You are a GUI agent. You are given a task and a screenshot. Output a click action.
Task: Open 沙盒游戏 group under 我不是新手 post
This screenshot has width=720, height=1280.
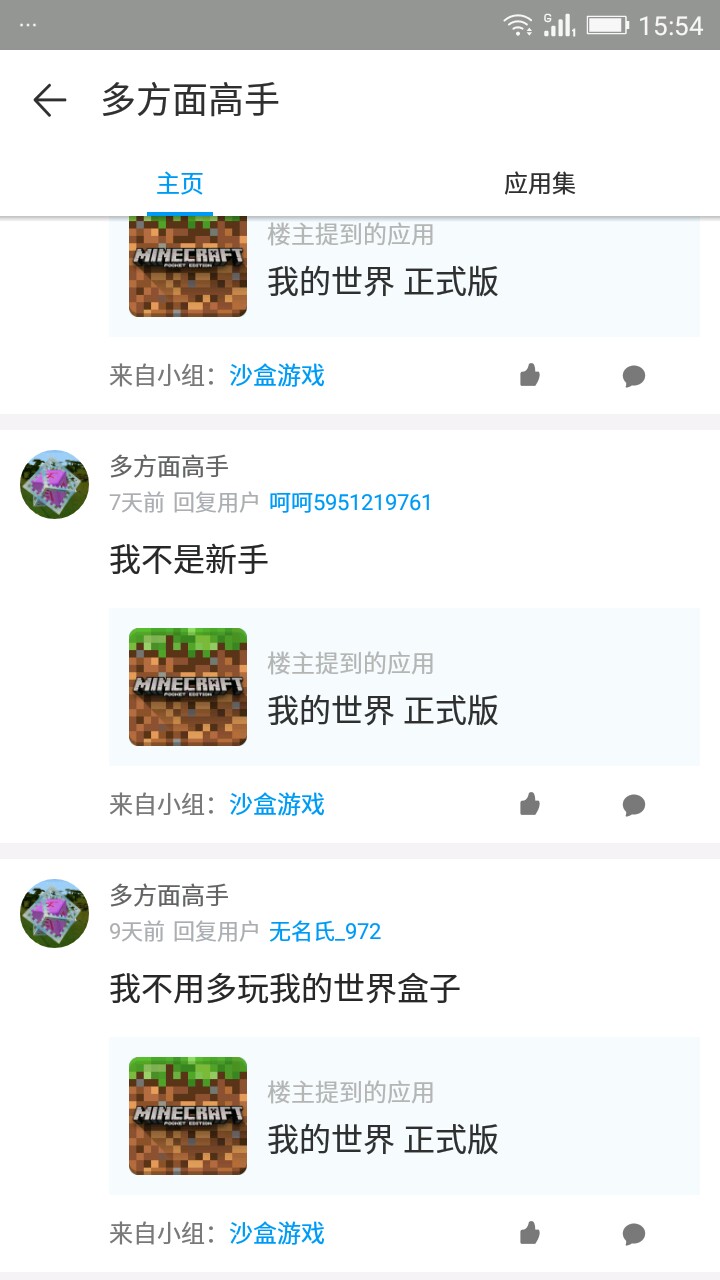coord(277,804)
